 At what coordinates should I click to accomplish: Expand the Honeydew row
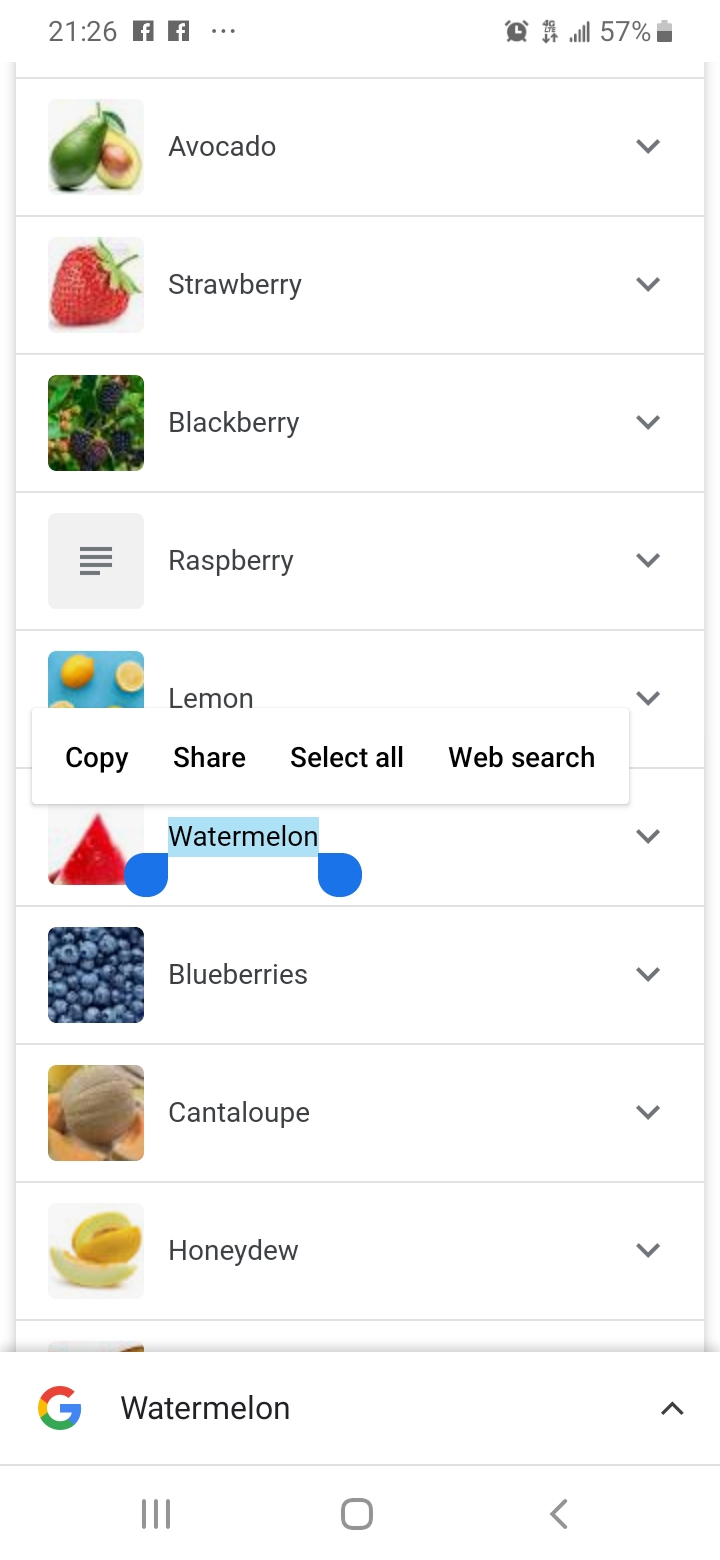coord(360,1251)
